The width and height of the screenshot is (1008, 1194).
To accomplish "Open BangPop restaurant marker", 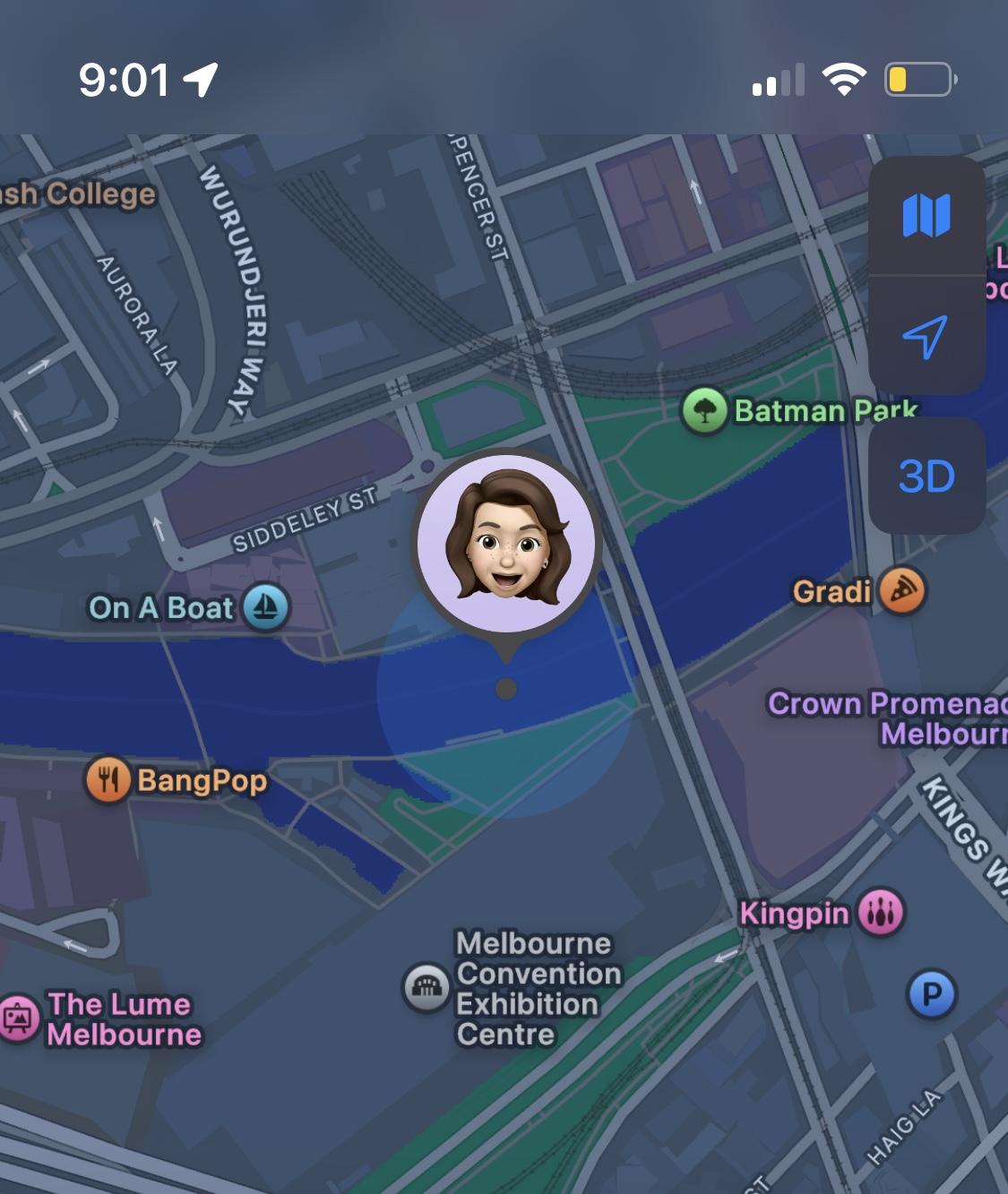I will [x=108, y=780].
